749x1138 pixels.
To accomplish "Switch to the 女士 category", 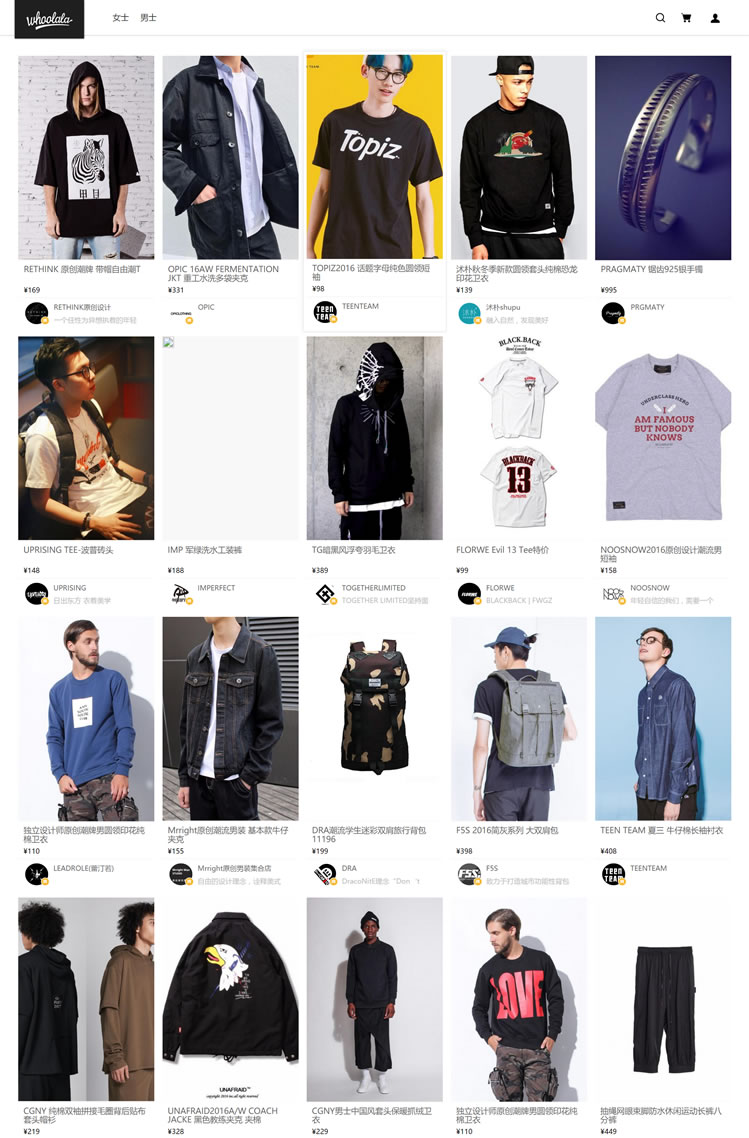I will (x=121, y=18).
